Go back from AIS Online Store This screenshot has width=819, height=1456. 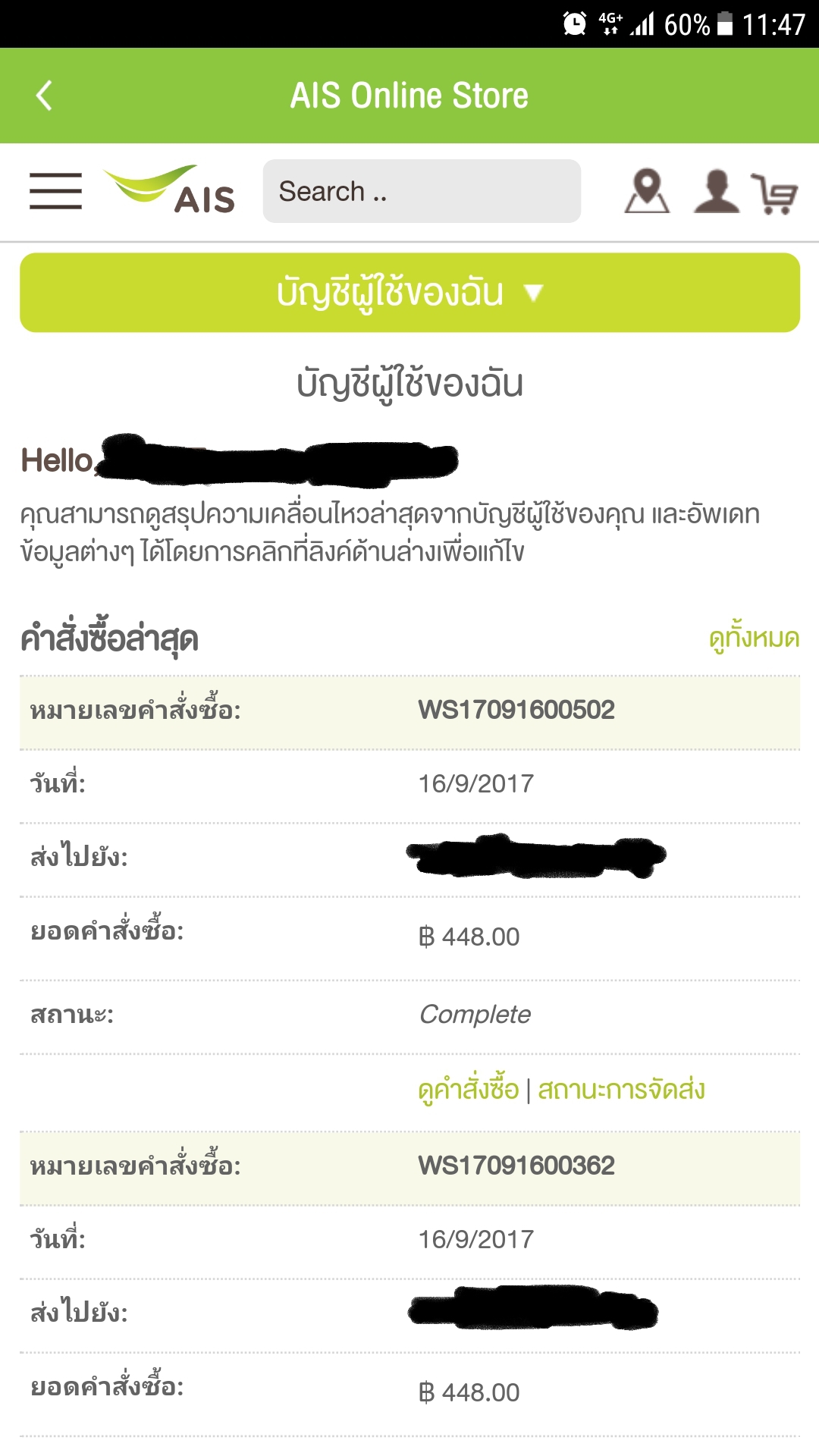tap(44, 96)
